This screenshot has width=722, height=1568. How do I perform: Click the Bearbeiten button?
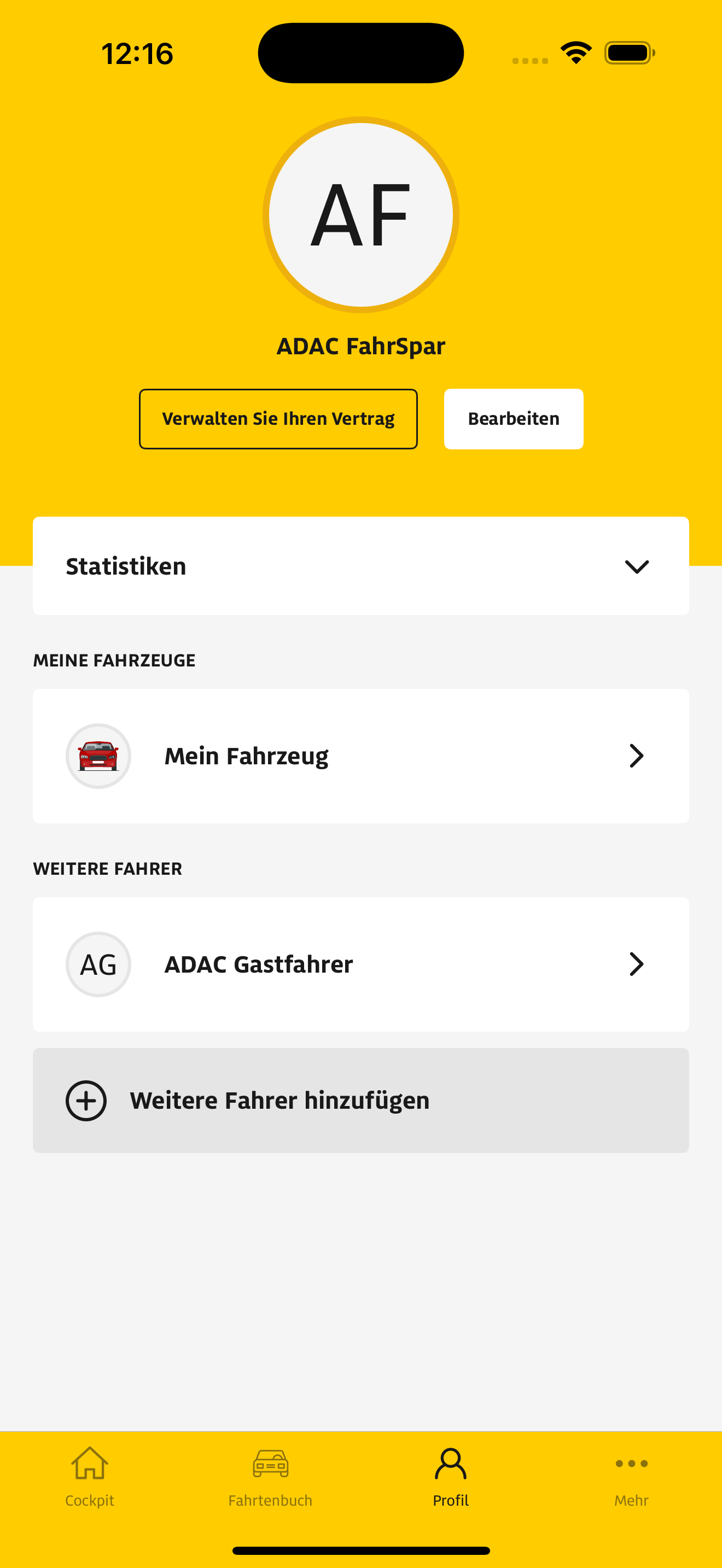pyautogui.click(x=513, y=418)
